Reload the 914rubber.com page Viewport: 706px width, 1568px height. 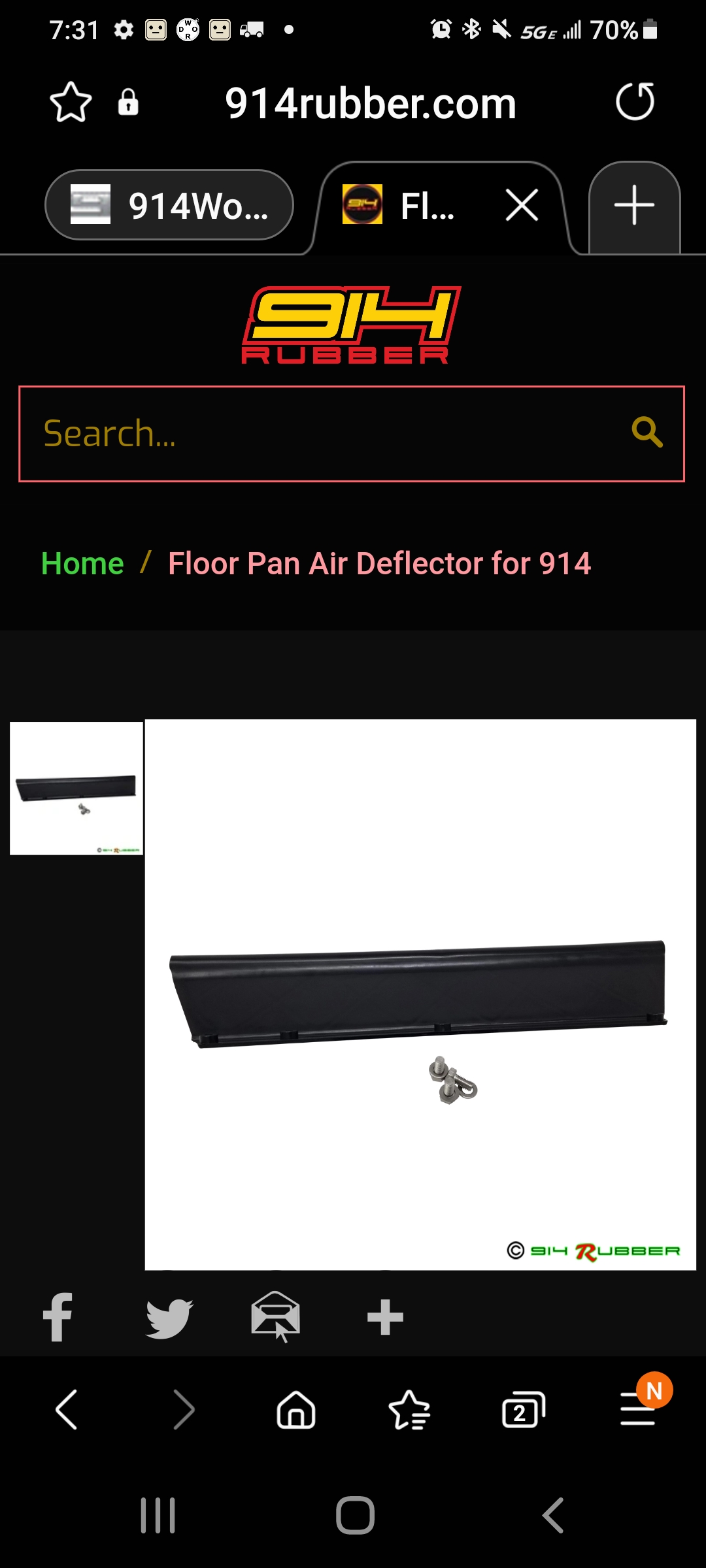click(x=635, y=102)
